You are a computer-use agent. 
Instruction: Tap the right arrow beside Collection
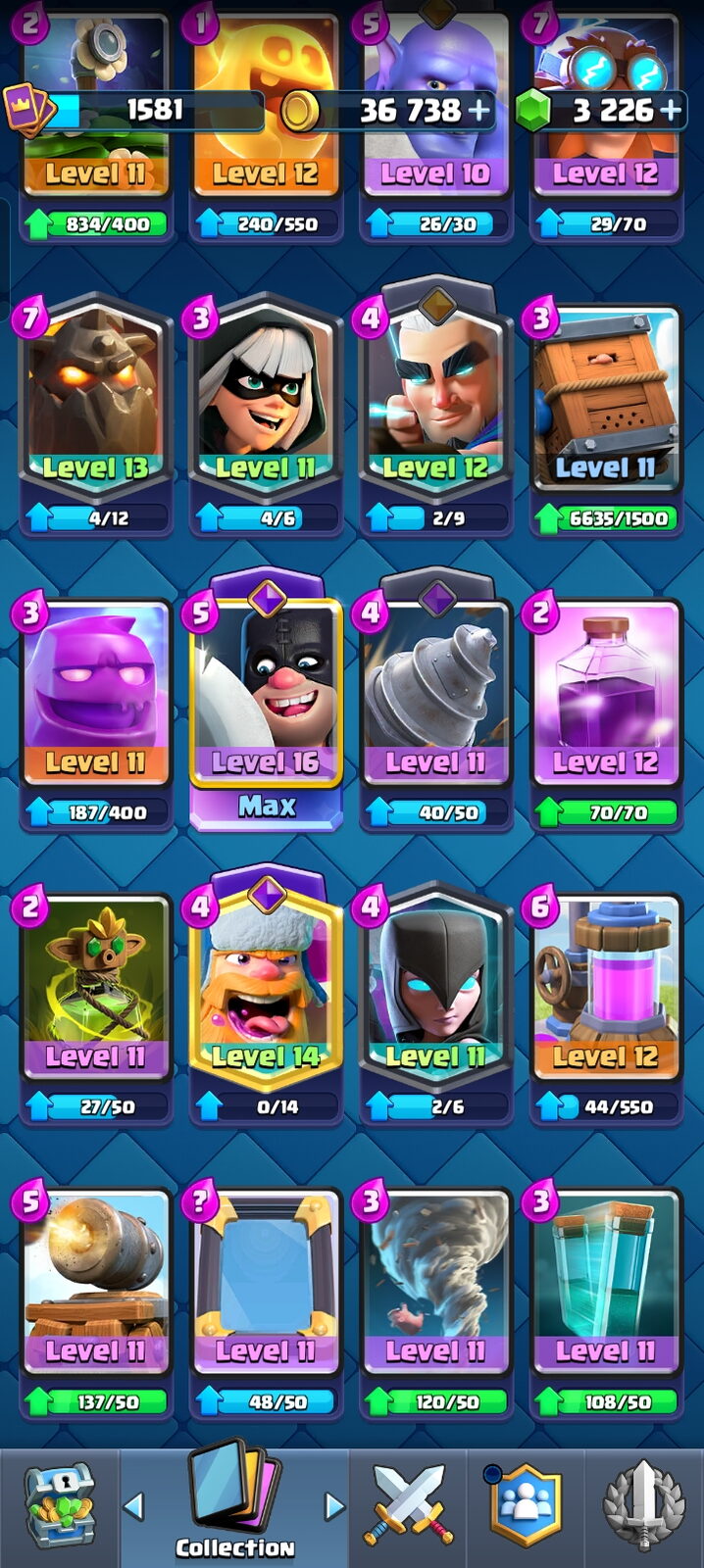pyautogui.click(x=333, y=1506)
